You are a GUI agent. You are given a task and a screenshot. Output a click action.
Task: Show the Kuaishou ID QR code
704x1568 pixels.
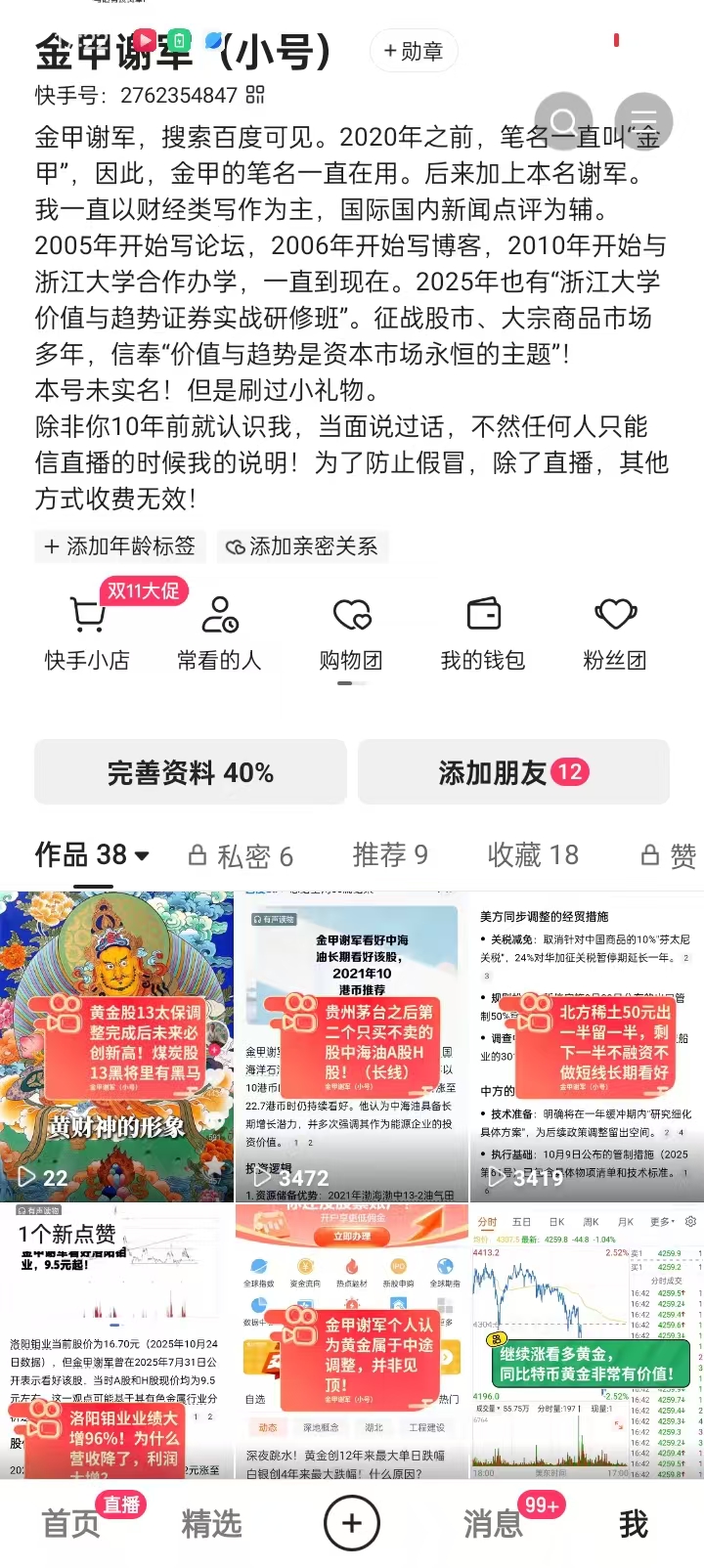point(255,95)
